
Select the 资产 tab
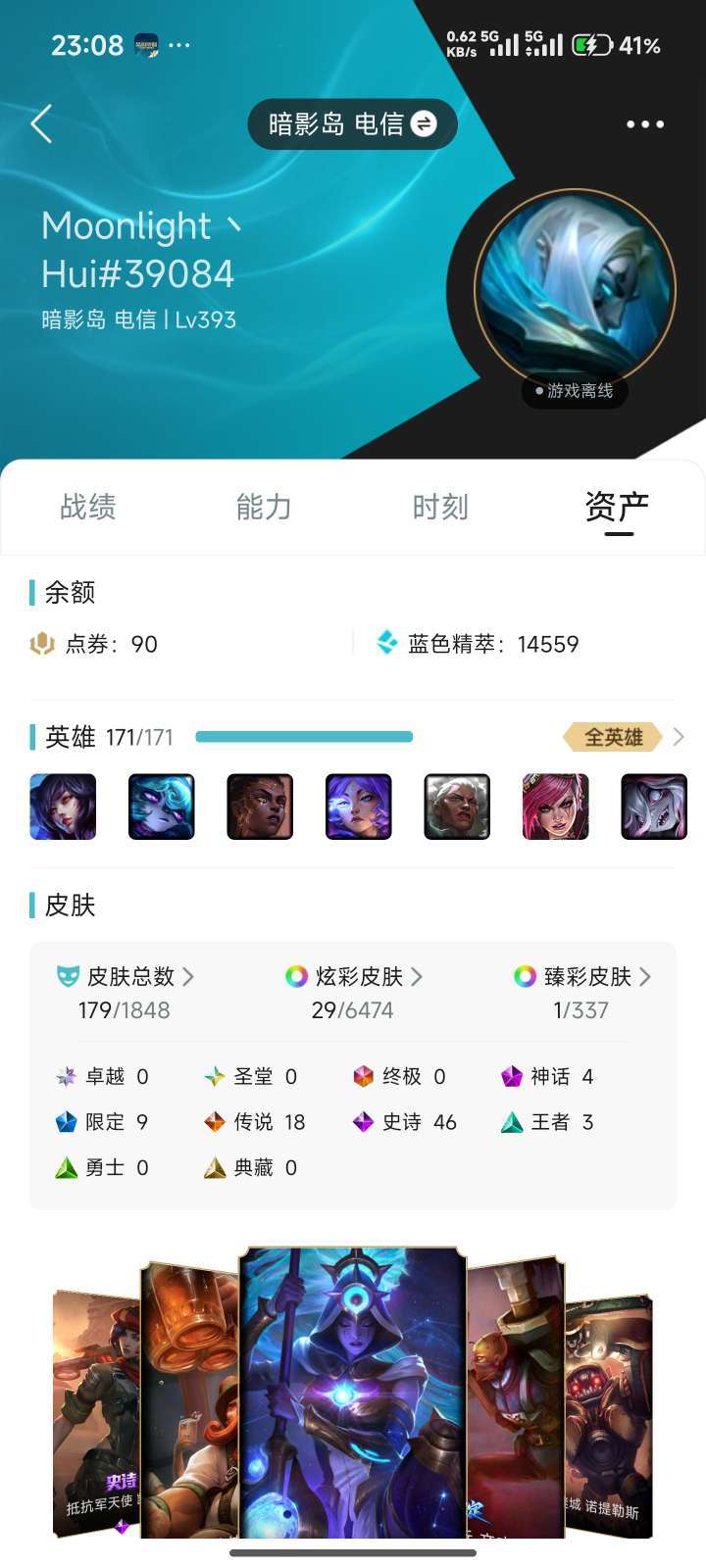tap(617, 507)
